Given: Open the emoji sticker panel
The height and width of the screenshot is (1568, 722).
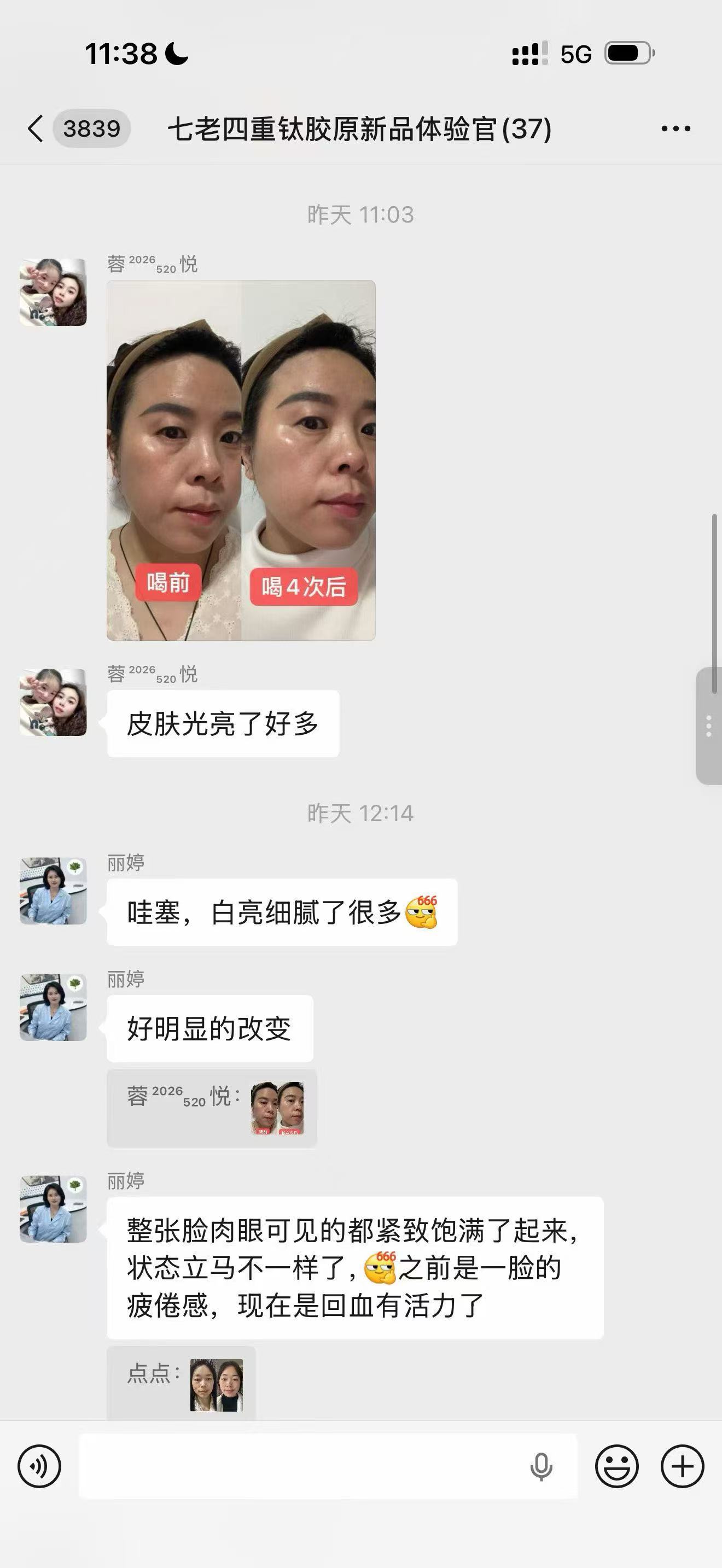Looking at the screenshot, I should pyautogui.click(x=616, y=1467).
